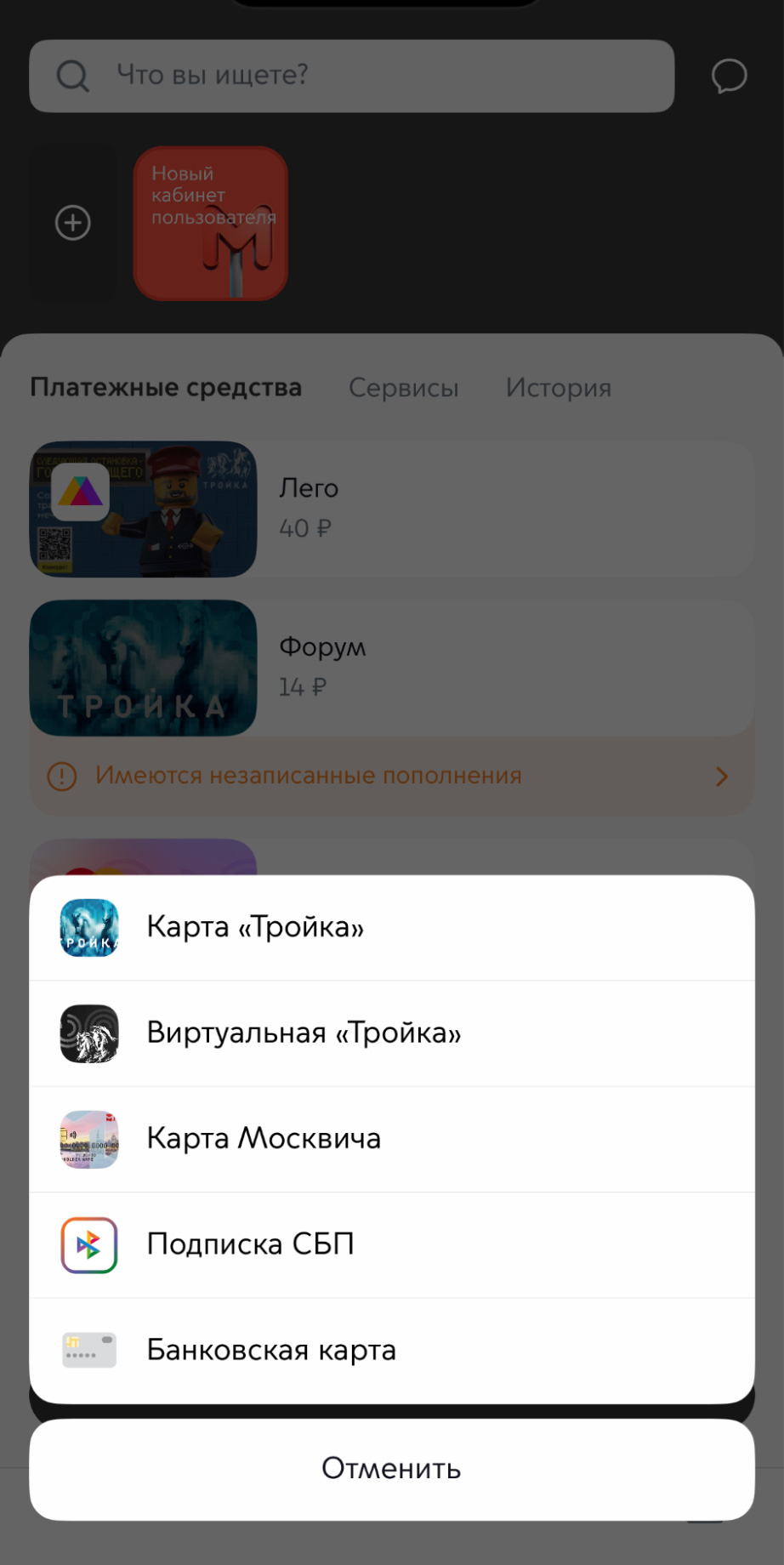784x1565 pixels.
Task: Choose Банковская карта option
Action: pyautogui.click(x=391, y=1350)
